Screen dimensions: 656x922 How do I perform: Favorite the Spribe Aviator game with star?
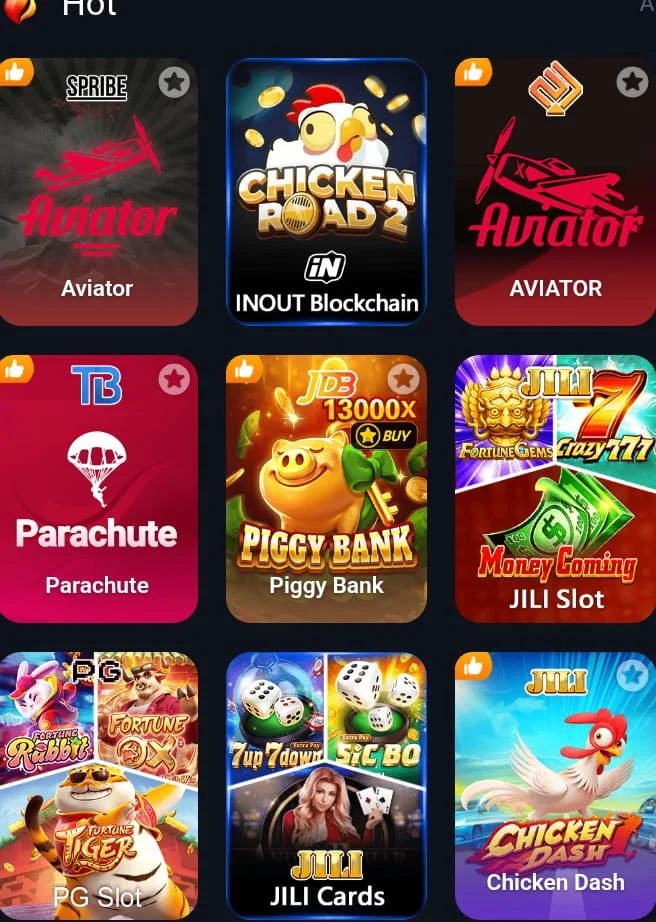pos(174,82)
